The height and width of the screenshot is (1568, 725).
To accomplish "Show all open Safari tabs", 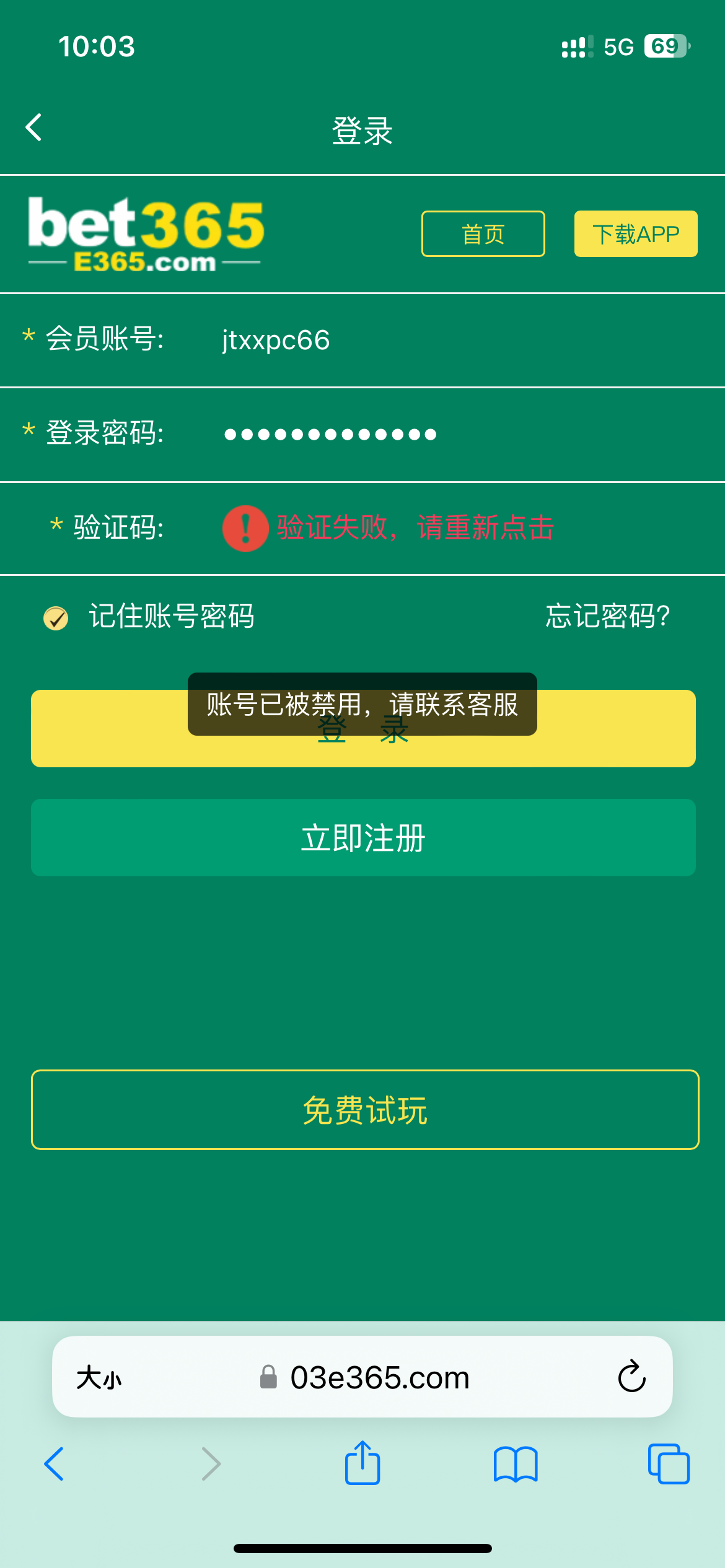I will click(x=668, y=1465).
